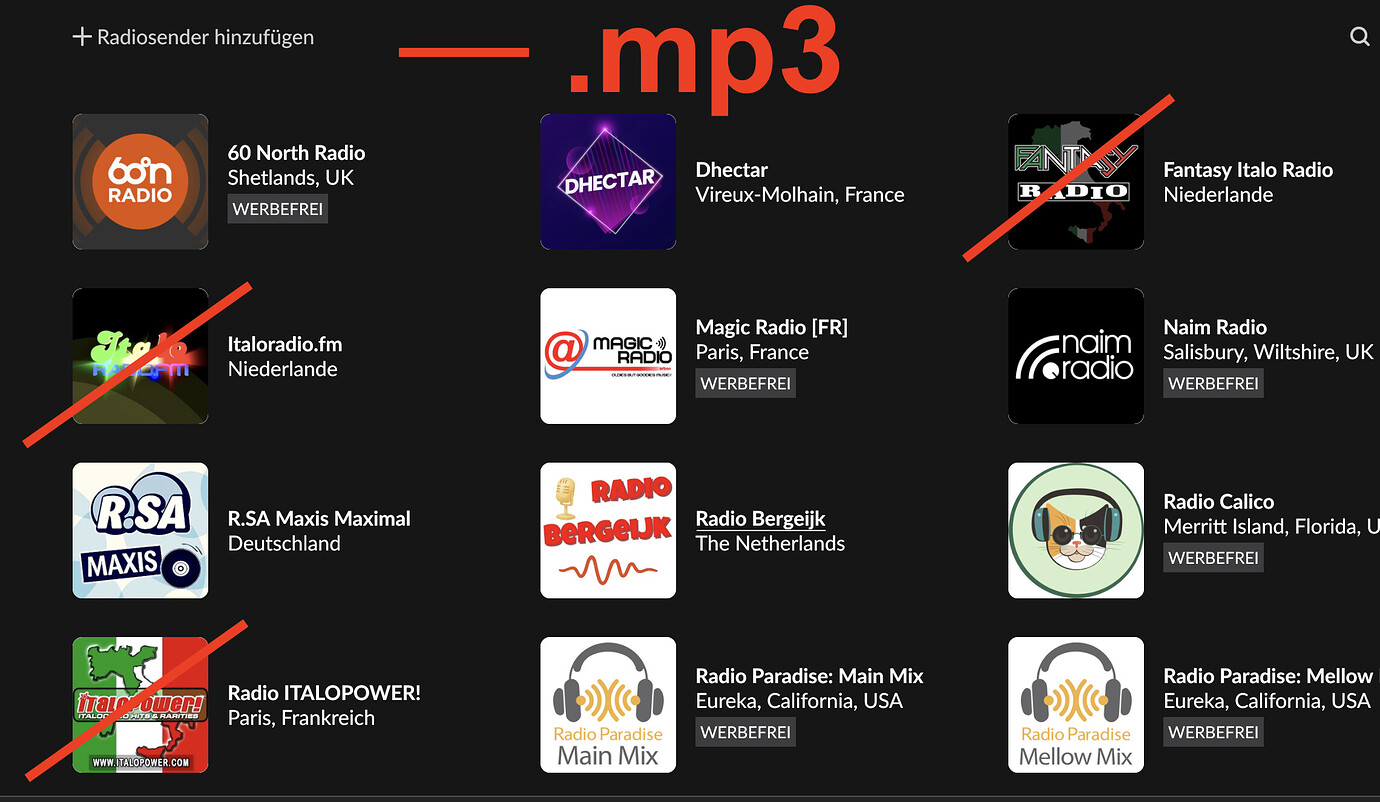Open Radio ITALOPOWER! station

point(324,692)
